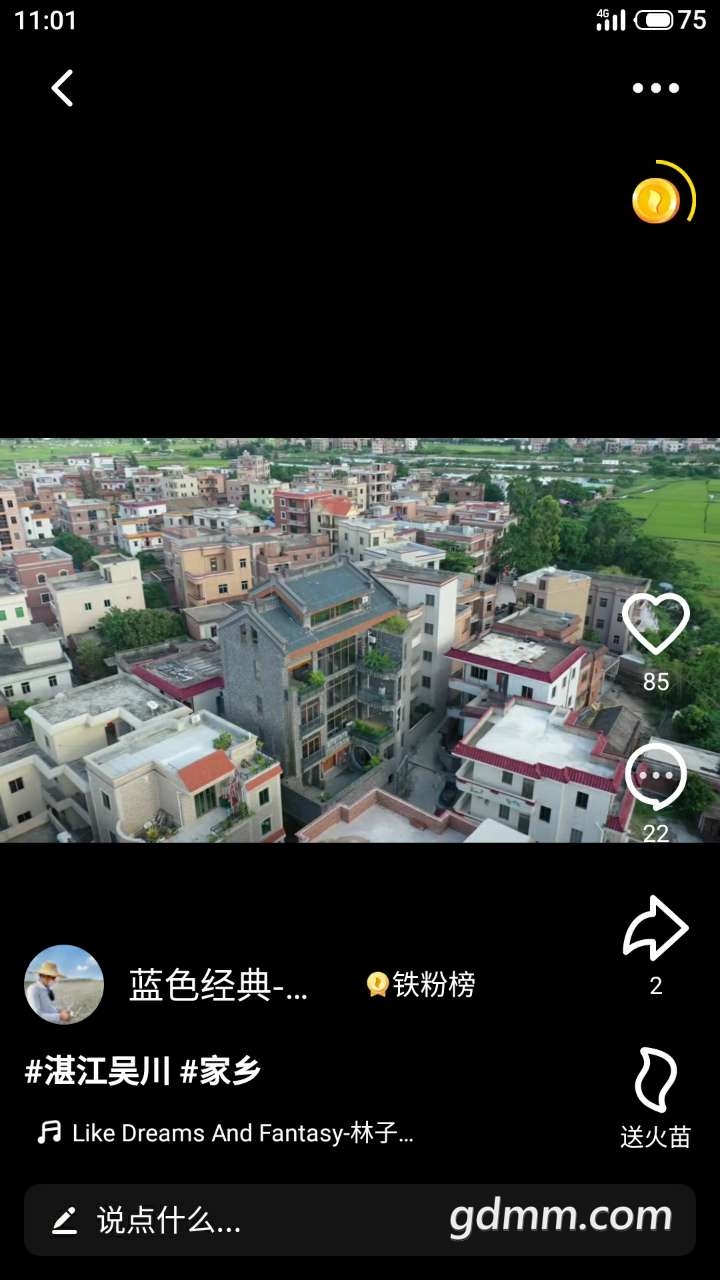
Task: Tap the gold coin reward icon
Action: pos(656,201)
